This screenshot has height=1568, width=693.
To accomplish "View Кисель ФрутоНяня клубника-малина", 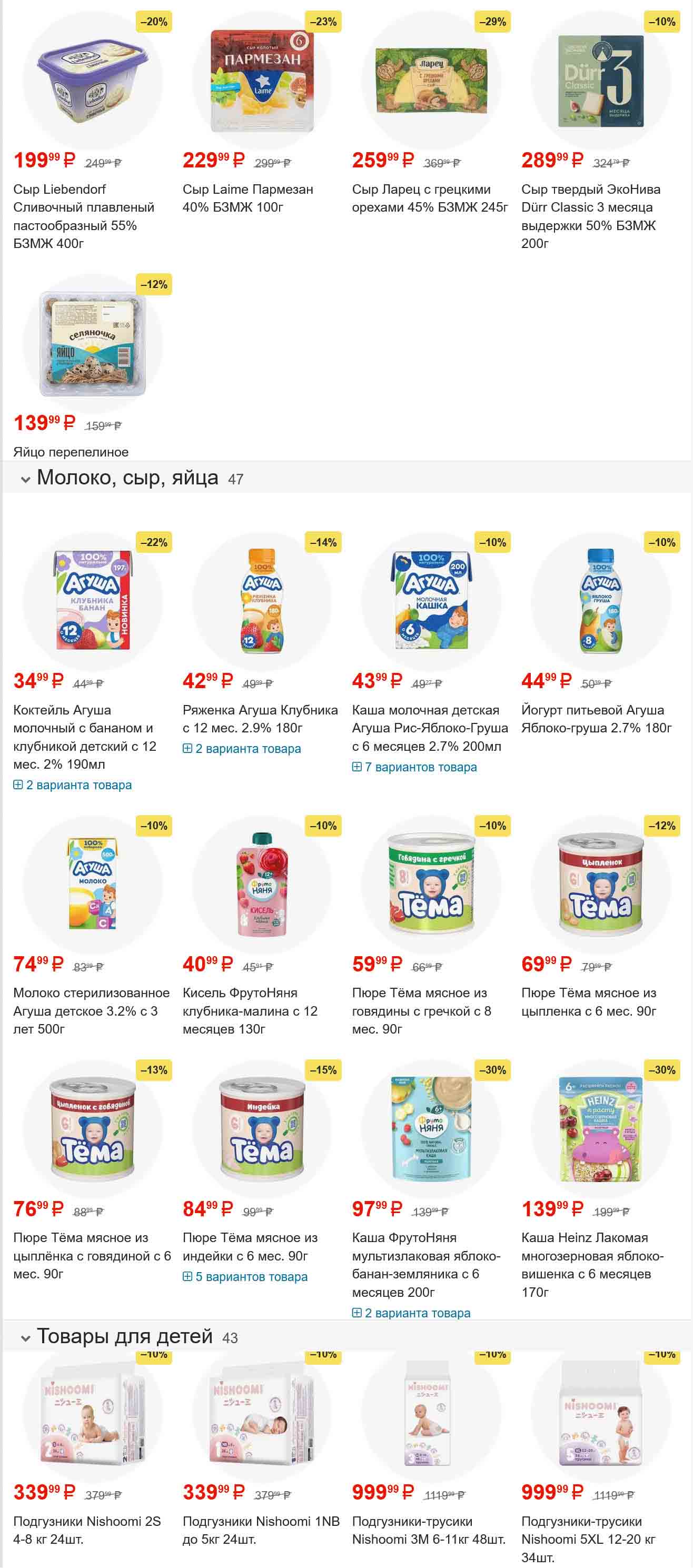I will coord(250,1010).
